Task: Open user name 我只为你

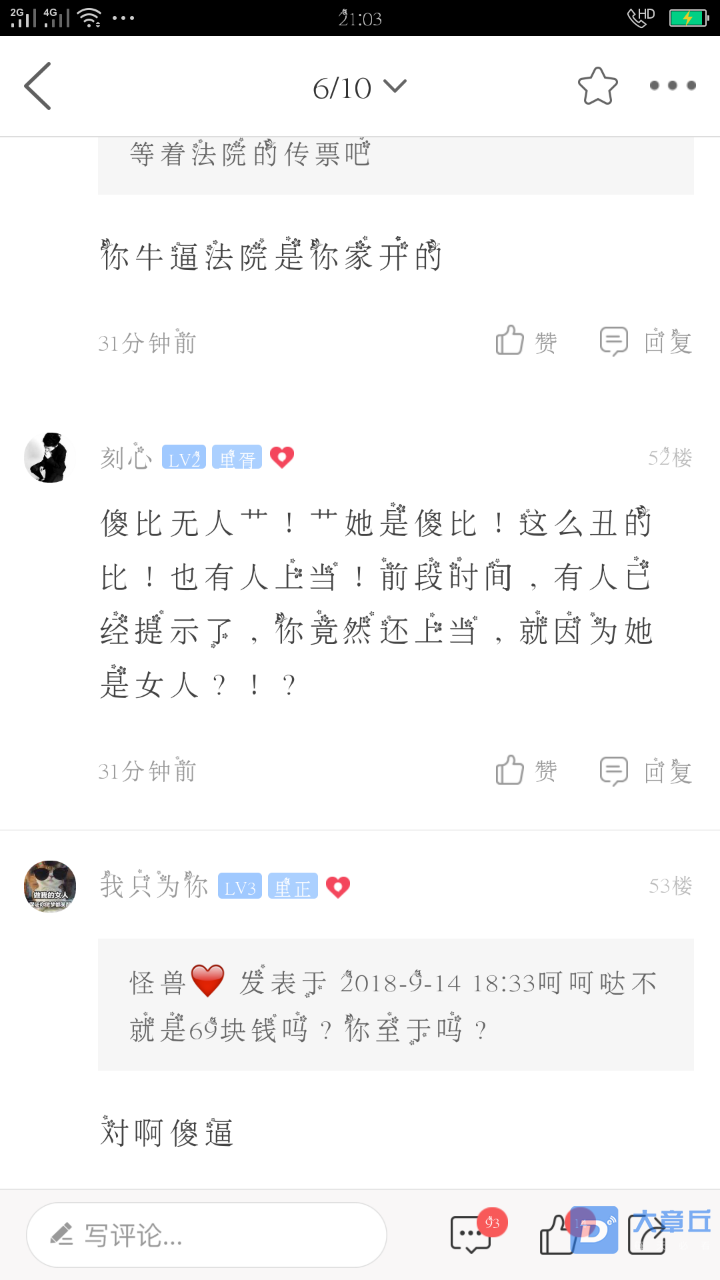Action: click(x=154, y=886)
